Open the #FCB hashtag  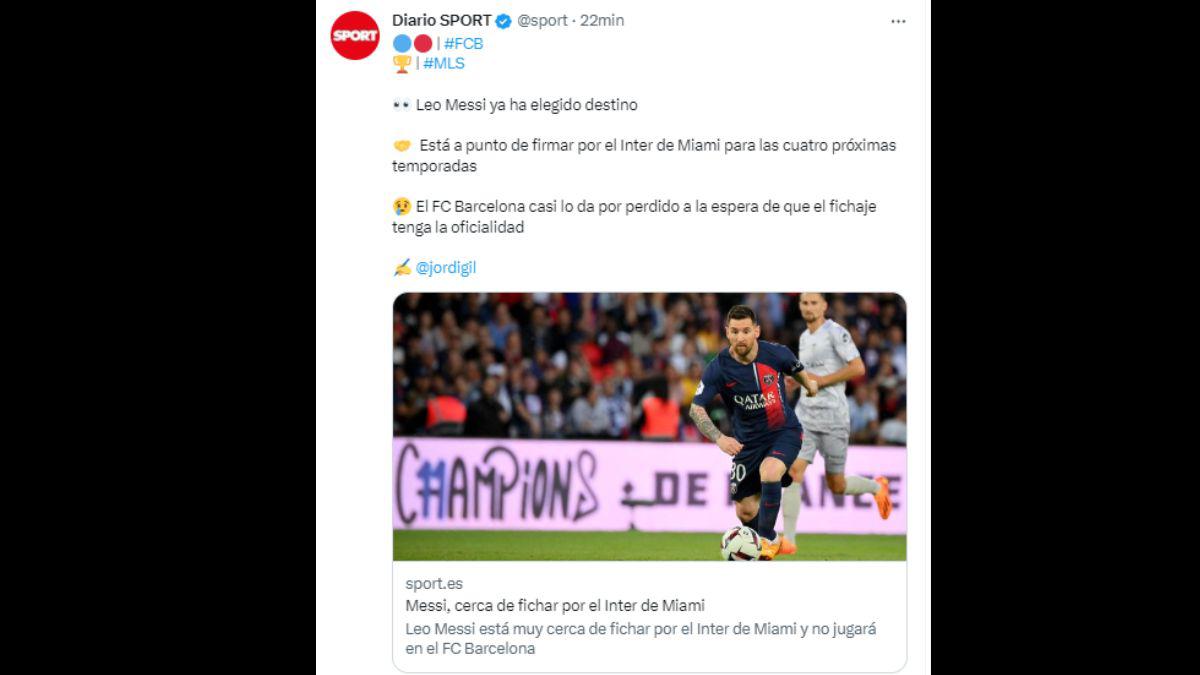pyautogui.click(x=463, y=43)
